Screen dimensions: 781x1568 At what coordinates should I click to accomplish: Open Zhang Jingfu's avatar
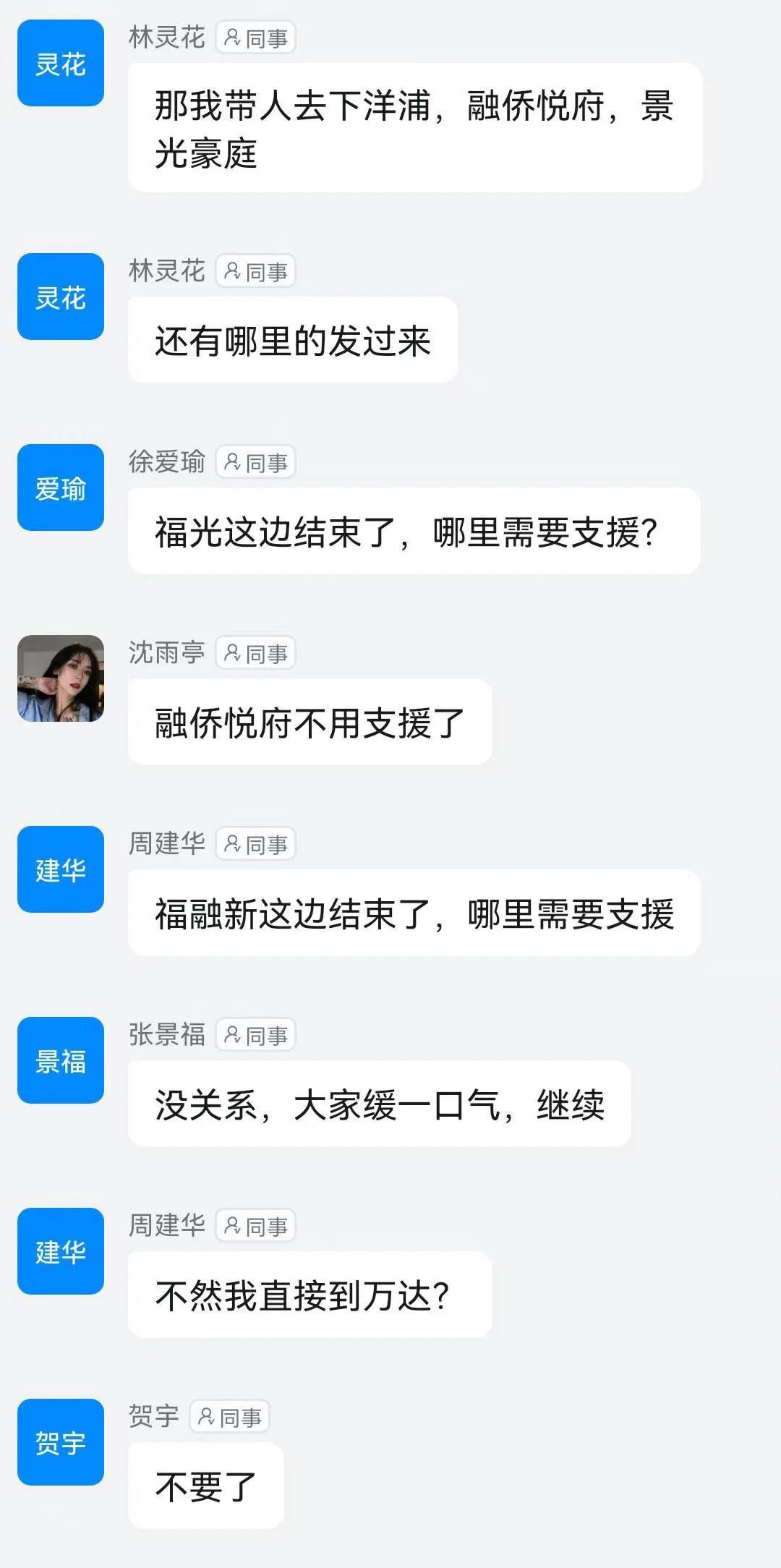(61, 1060)
